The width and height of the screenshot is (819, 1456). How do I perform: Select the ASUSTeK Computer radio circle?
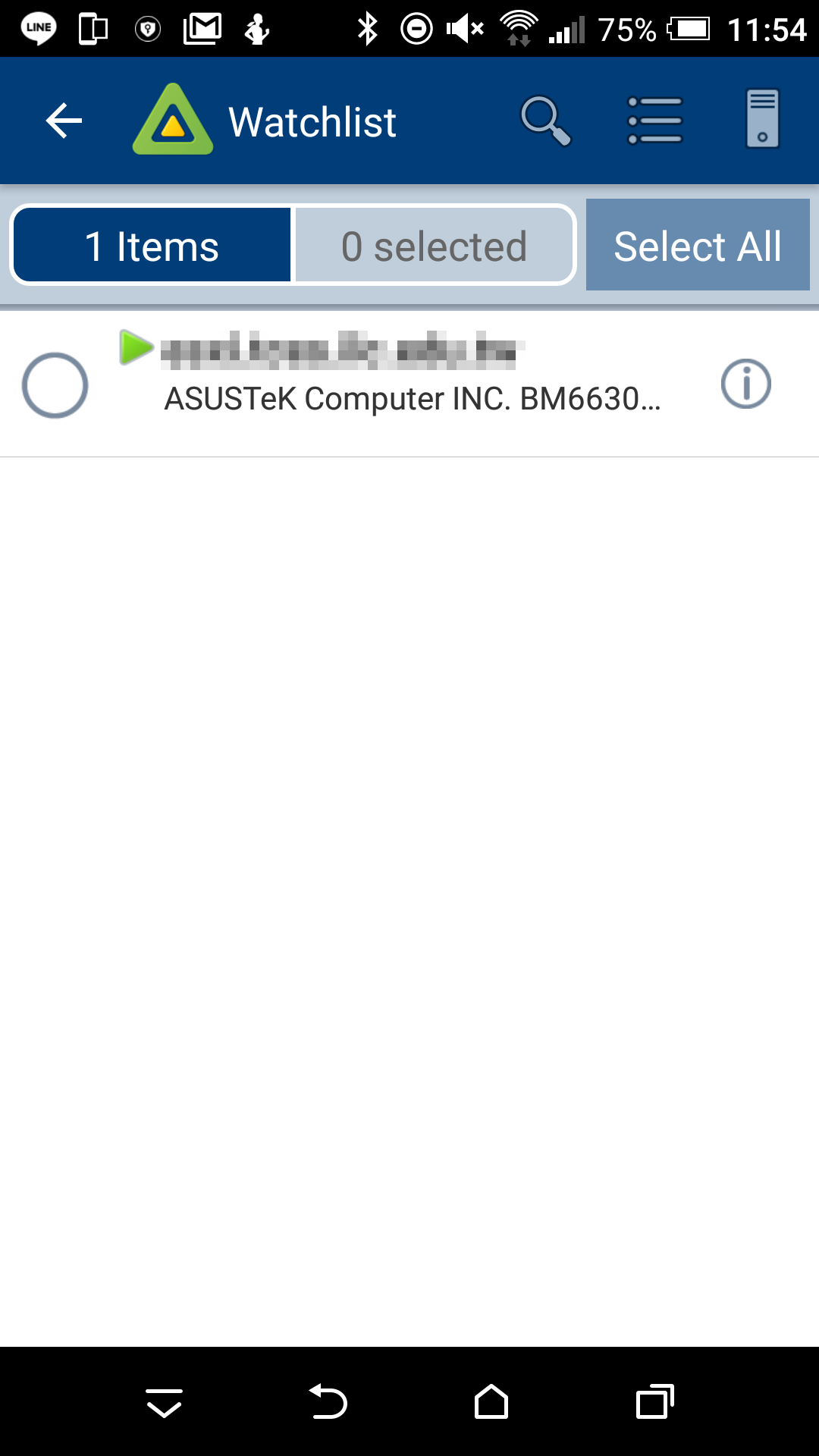[55, 385]
